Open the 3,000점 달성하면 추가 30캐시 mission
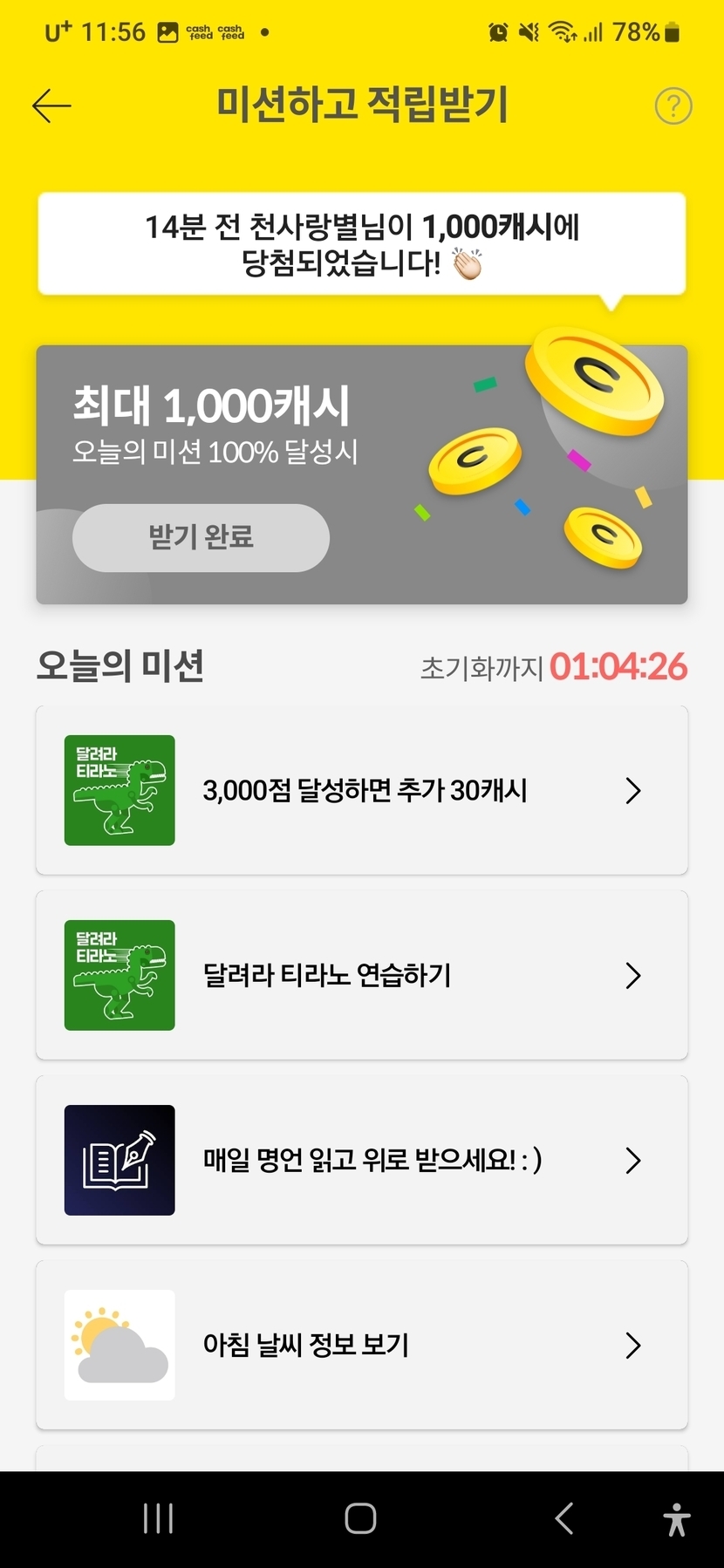Viewport: 724px width, 1568px height. pos(361,790)
